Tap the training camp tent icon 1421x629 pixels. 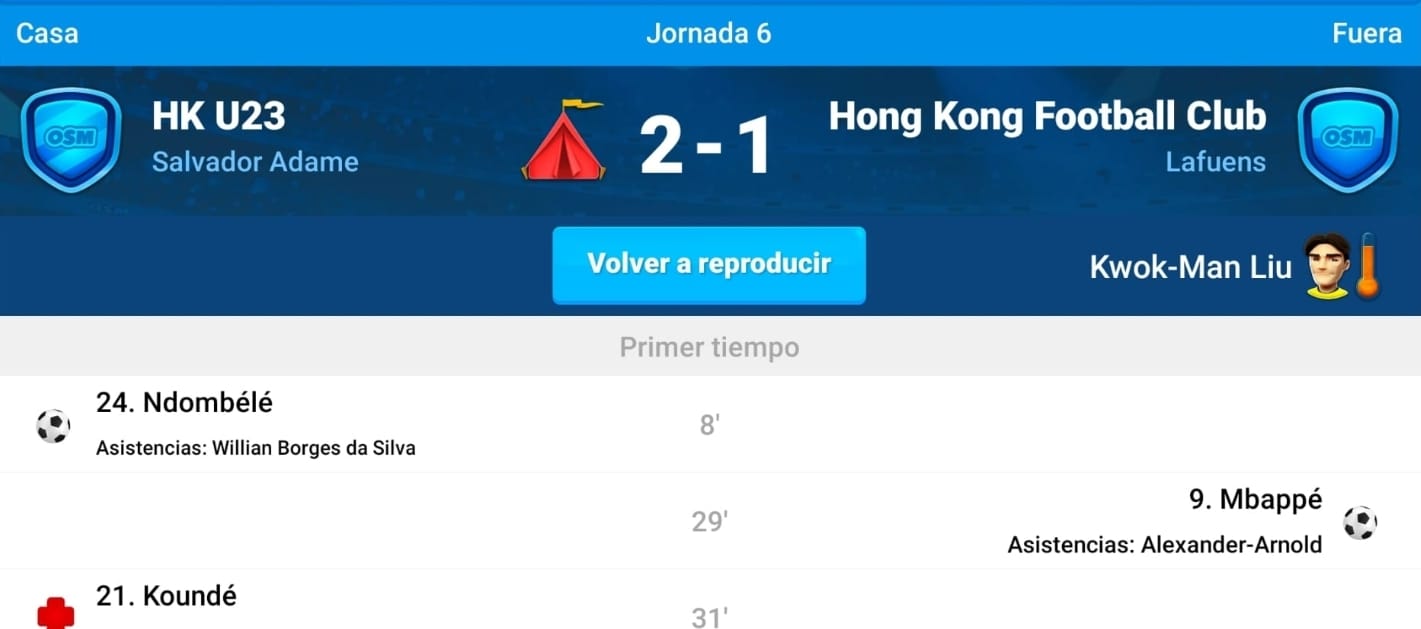(x=563, y=141)
